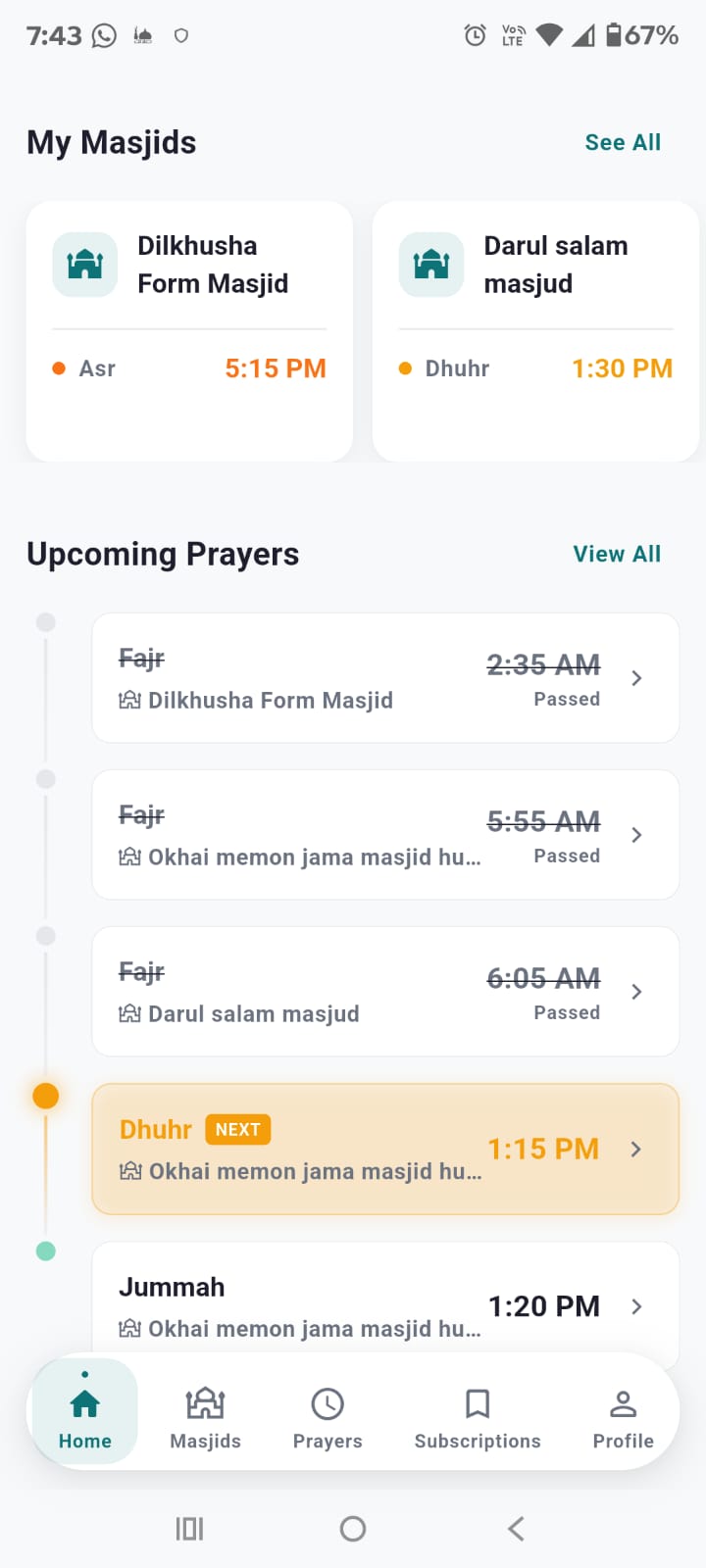Tap the Subscriptions bookmark icon
Screen dimensions: 706x1568
click(x=478, y=1403)
